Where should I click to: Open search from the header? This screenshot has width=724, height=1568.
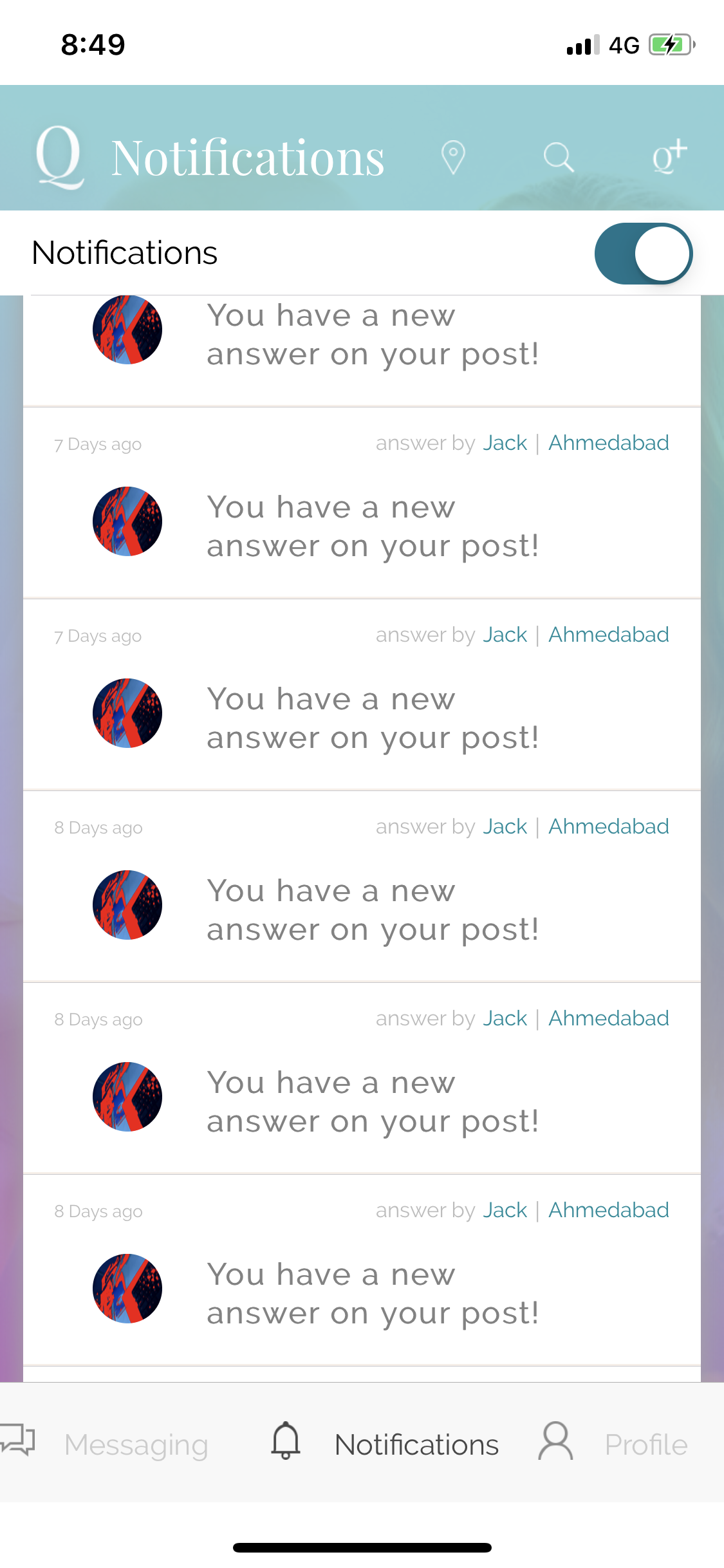pos(559,157)
